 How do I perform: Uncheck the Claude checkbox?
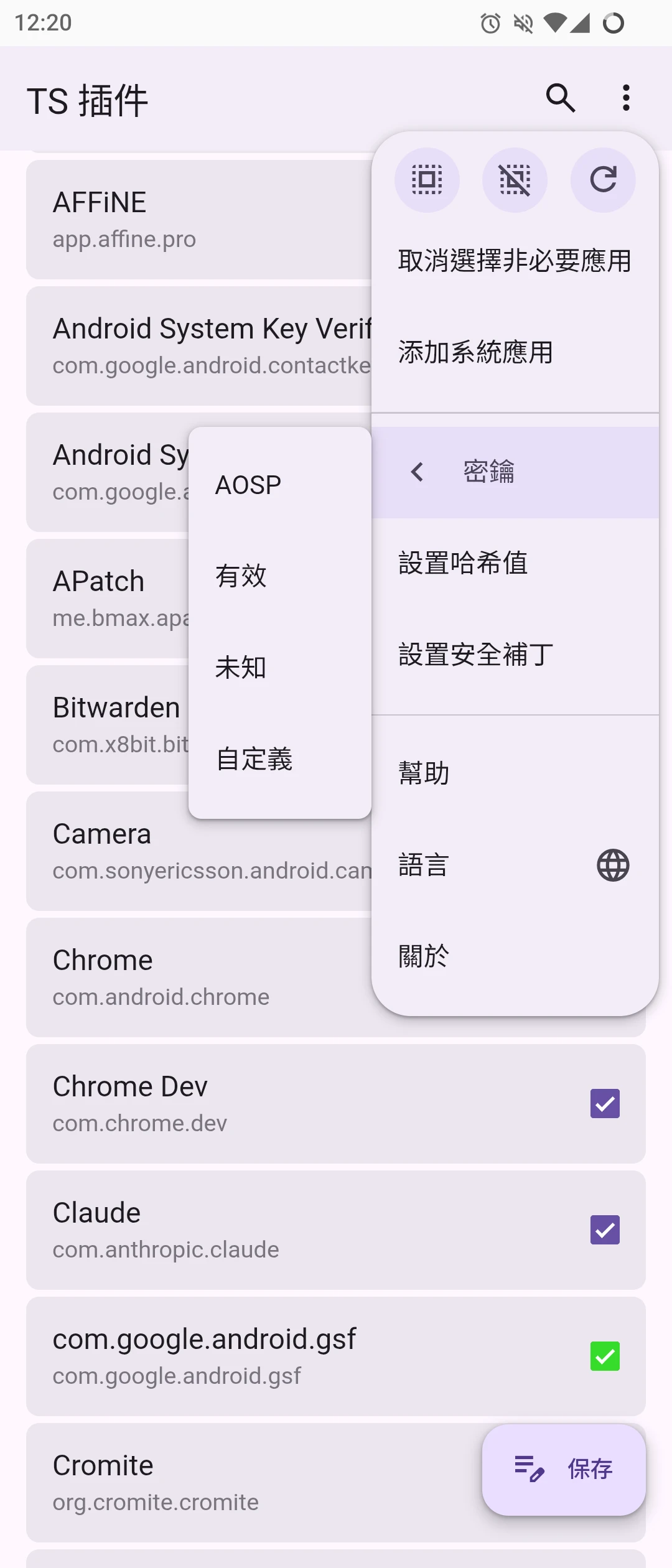[x=605, y=1230]
